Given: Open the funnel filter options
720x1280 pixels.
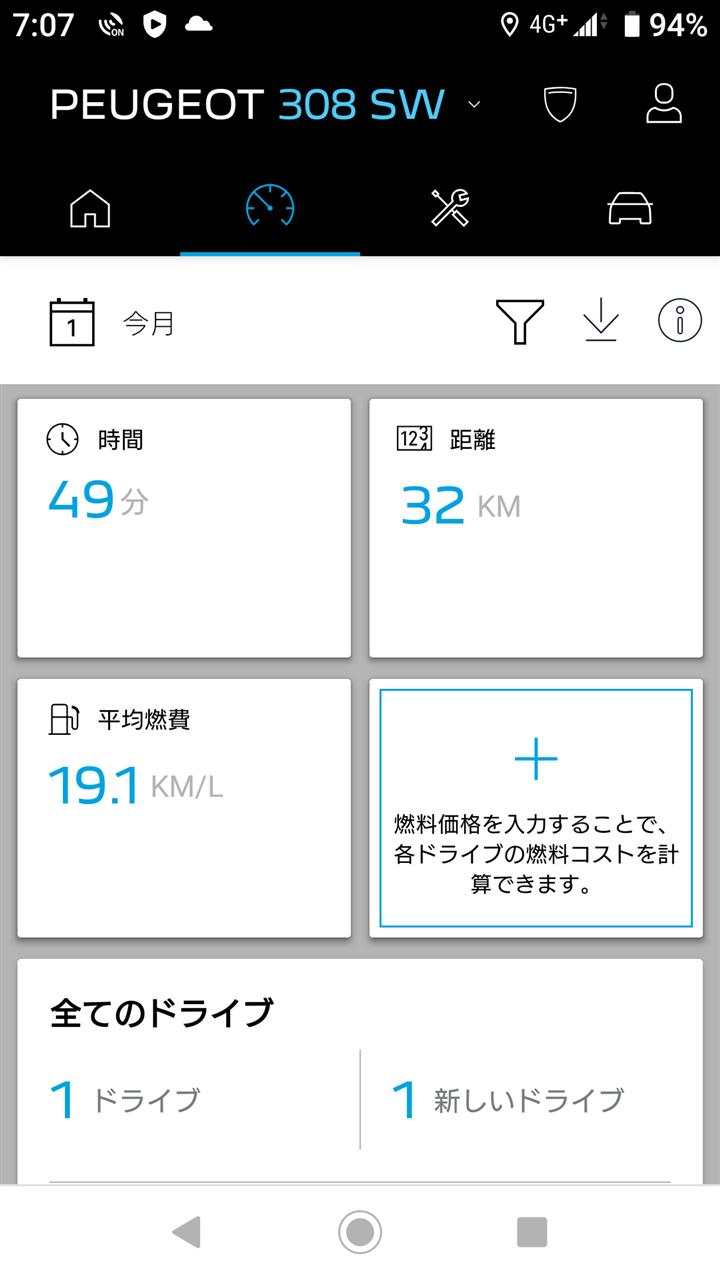Looking at the screenshot, I should click(520, 322).
